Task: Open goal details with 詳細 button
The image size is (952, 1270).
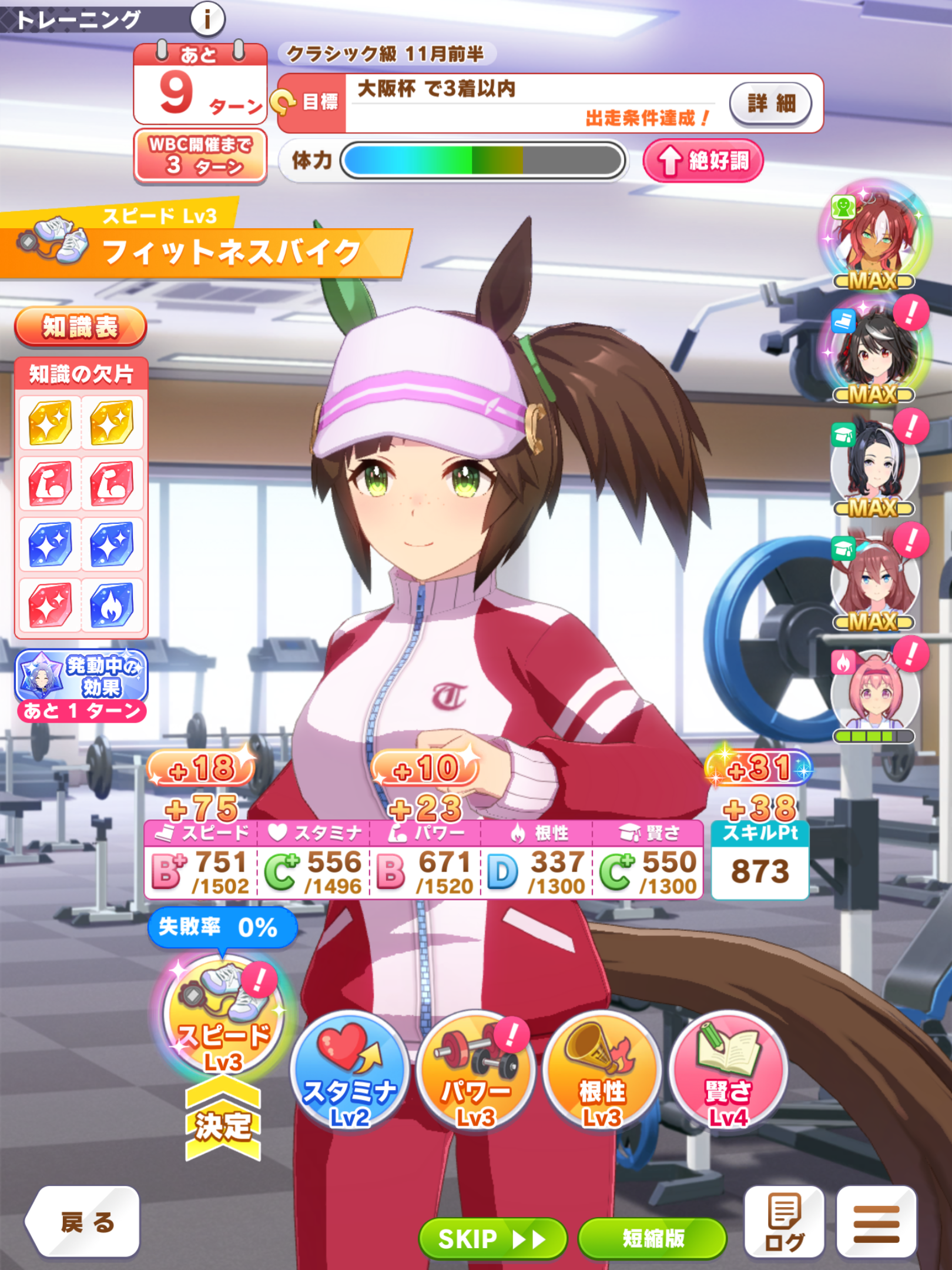Action: (770, 103)
